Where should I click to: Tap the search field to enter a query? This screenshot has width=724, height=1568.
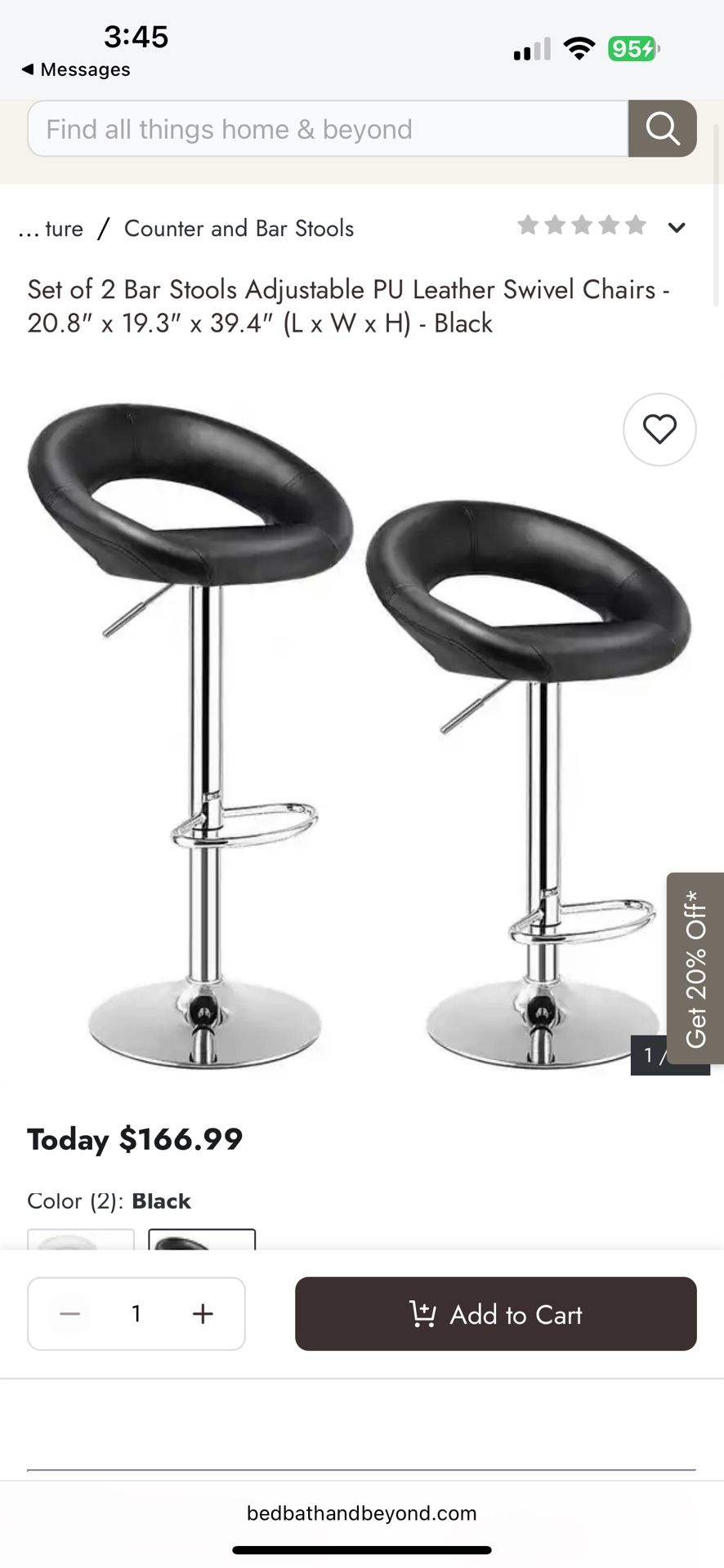(327, 129)
